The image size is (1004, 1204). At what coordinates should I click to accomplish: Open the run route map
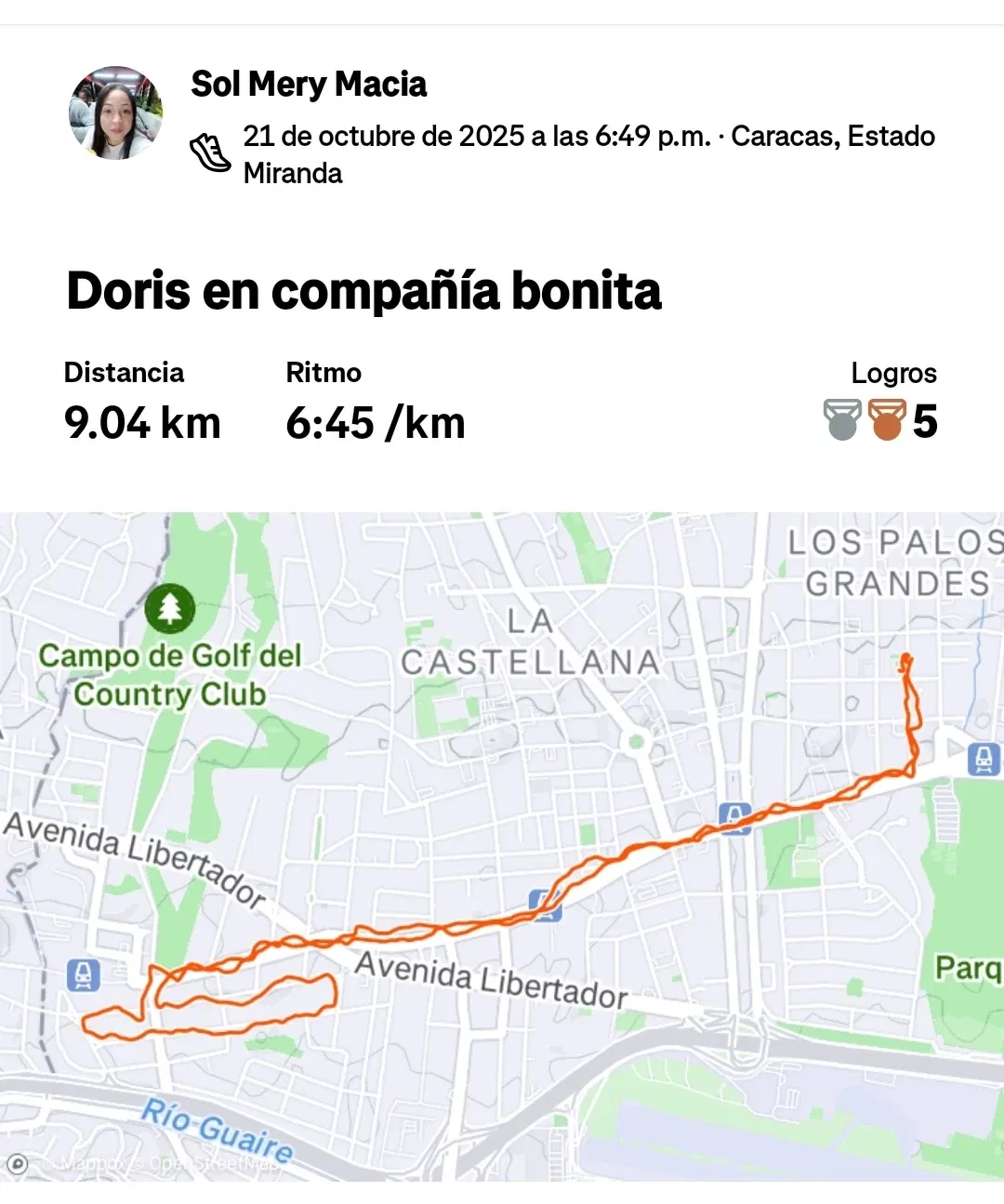pyautogui.click(x=502, y=846)
